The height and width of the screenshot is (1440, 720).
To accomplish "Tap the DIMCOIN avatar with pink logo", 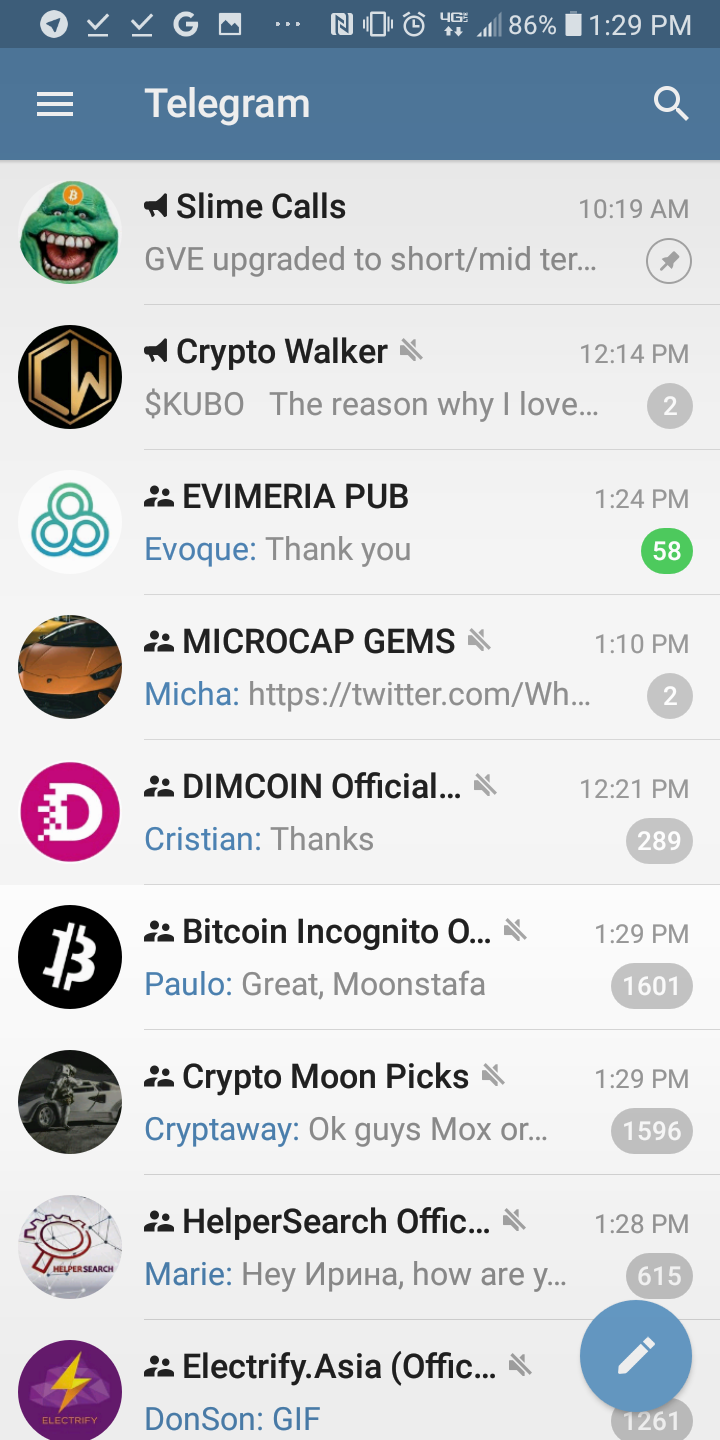I will (x=70, y=812).
